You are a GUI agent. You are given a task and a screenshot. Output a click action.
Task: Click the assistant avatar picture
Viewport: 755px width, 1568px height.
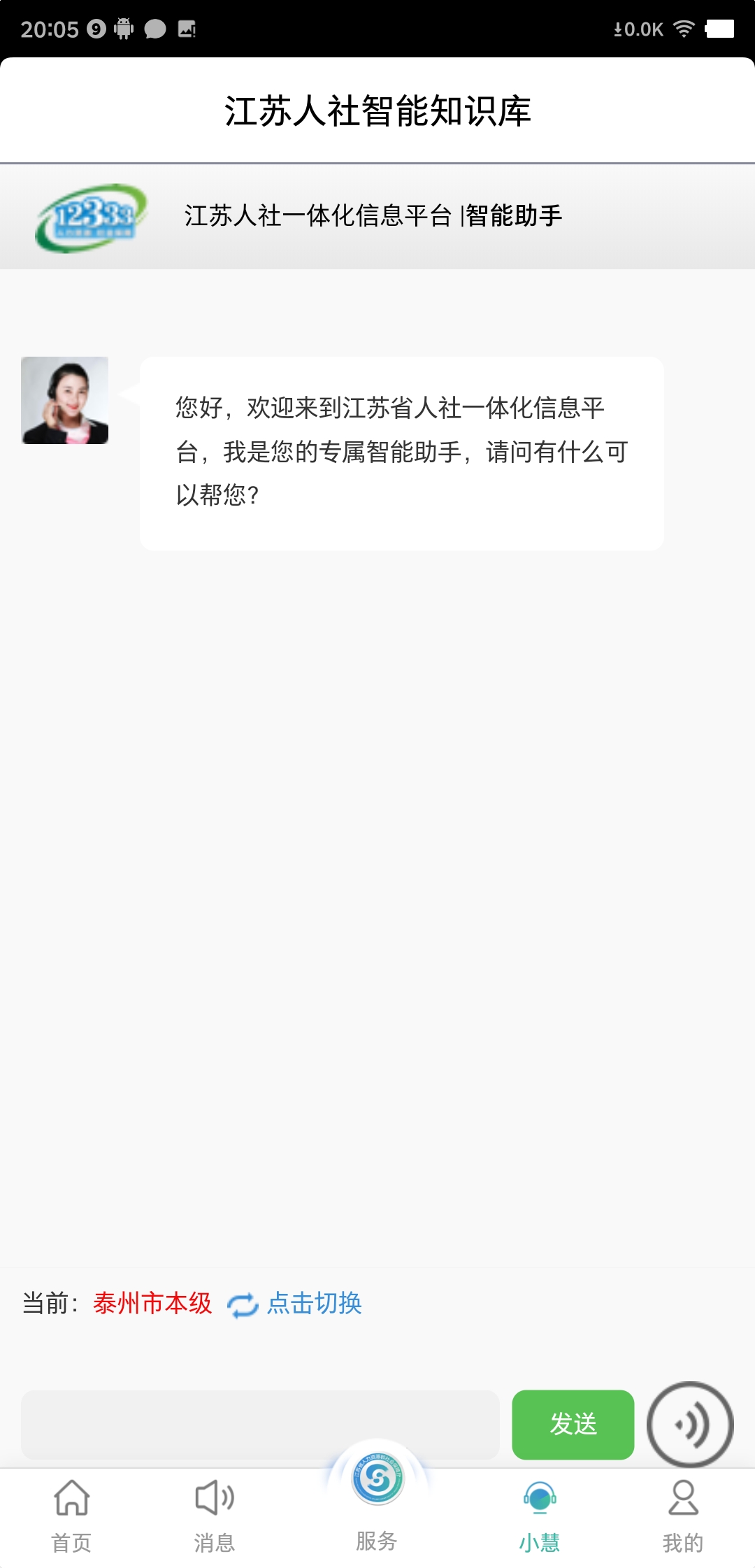(64, 399)
